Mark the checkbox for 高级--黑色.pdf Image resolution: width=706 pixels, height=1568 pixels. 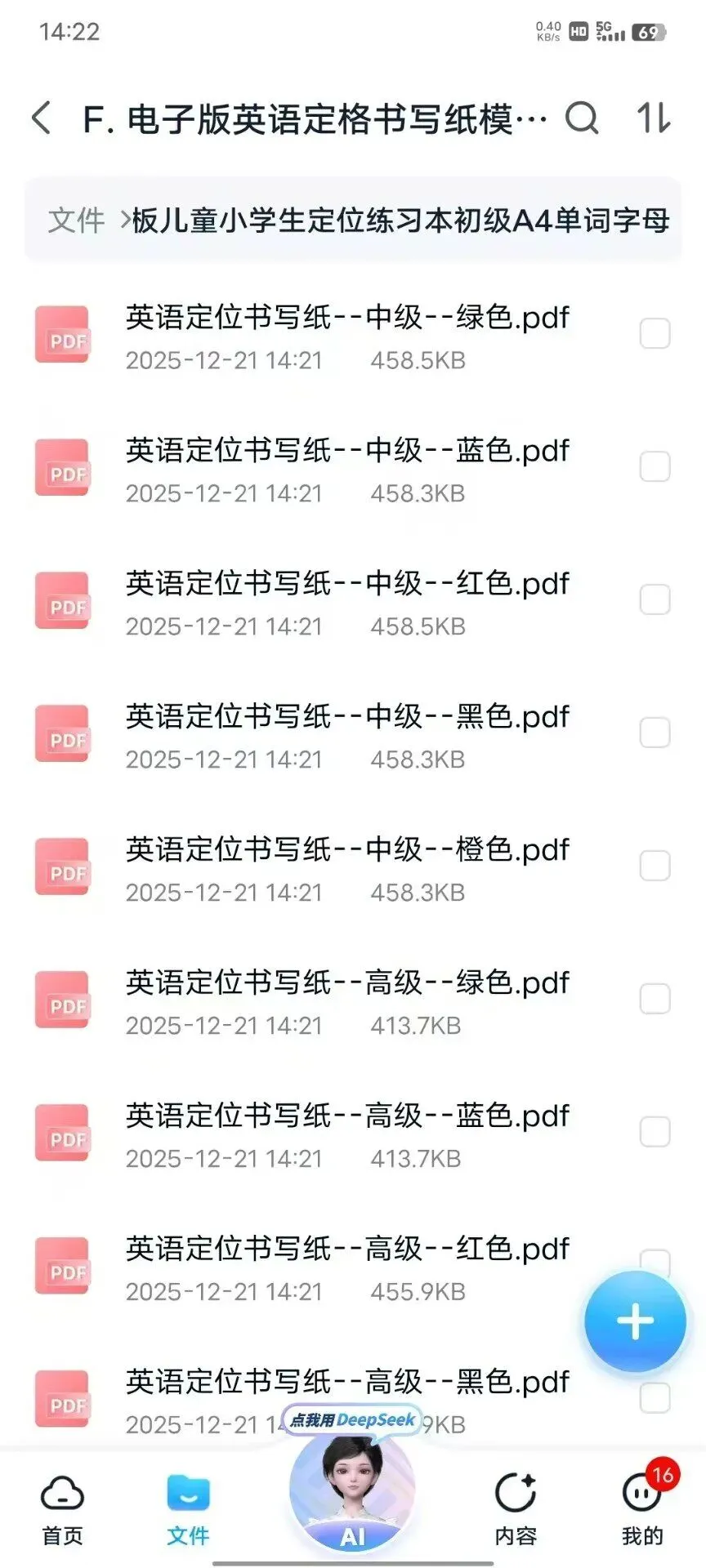click(655, 1398)
